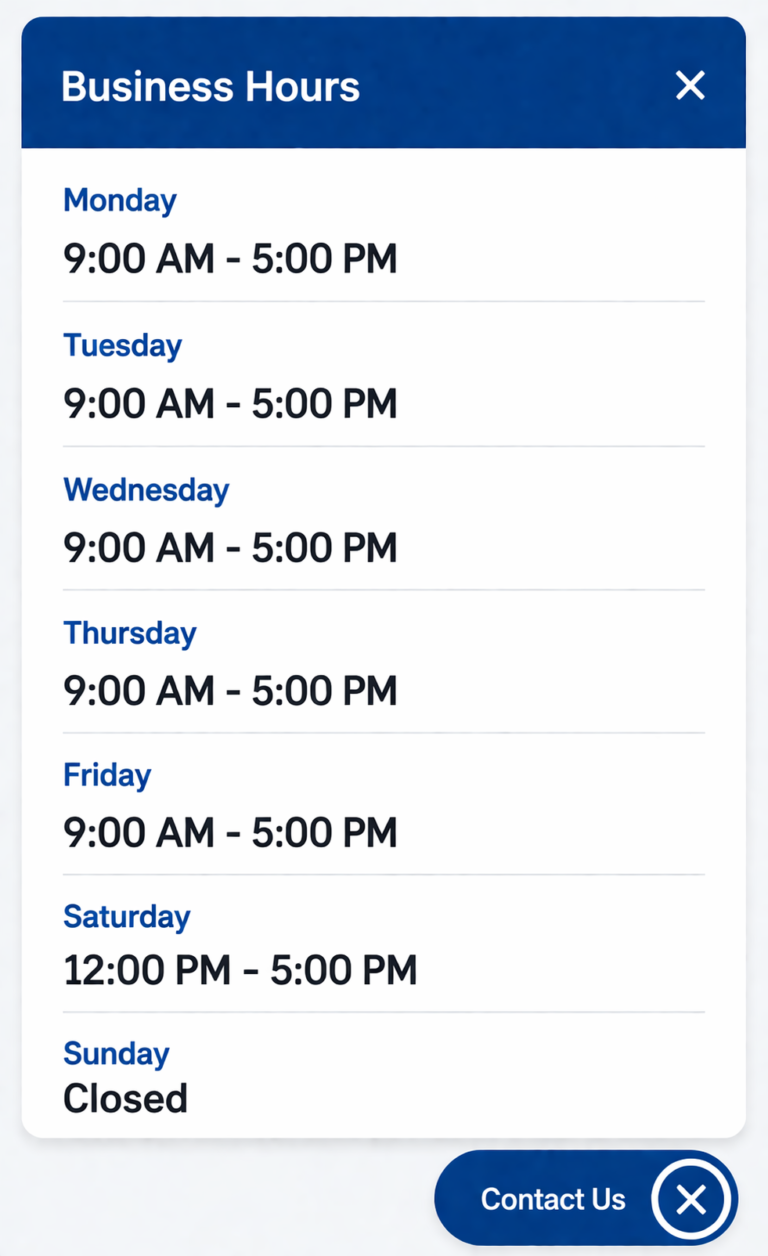Click Wednesday's 9:00 AM - 5:00 PM hours
The height and width of the screenshot is (1256, 768).
pyautogui.click(x=230, y=547)
